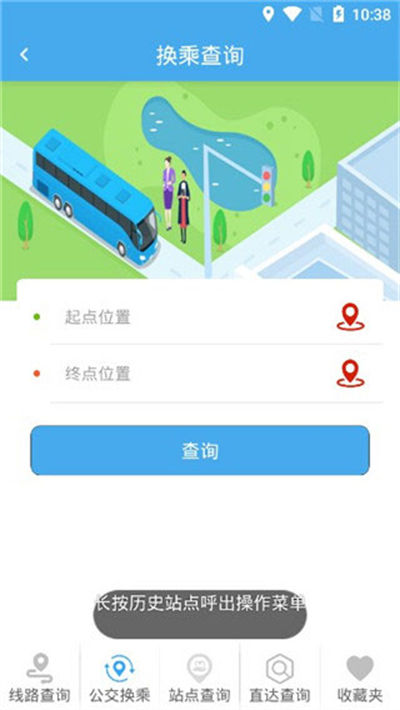Pick start point with its map pin icon
The width and height of the screenshot is (400, 710).
coord(350,317)
